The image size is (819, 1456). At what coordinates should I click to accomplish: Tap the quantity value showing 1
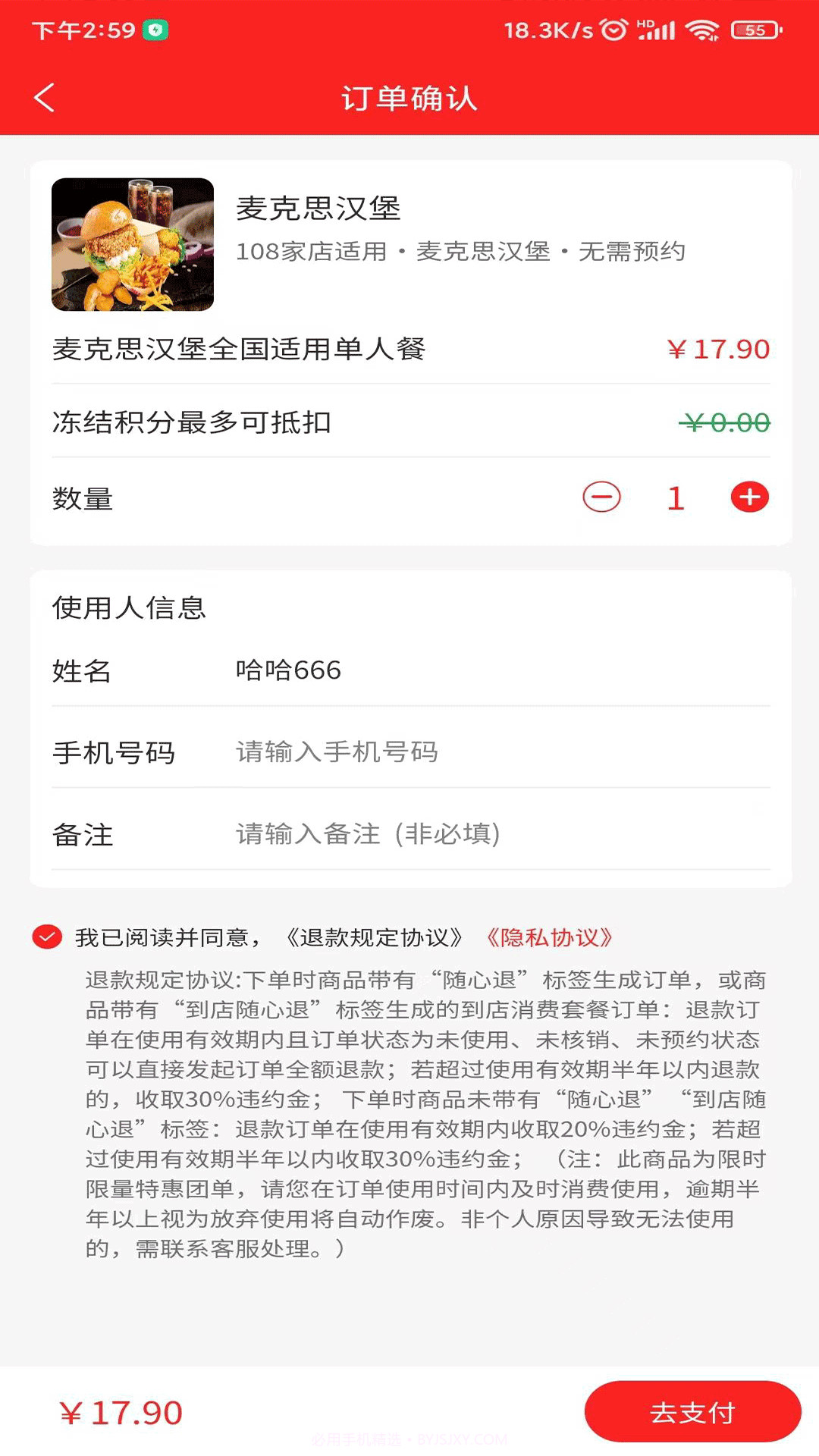(675, 497)
